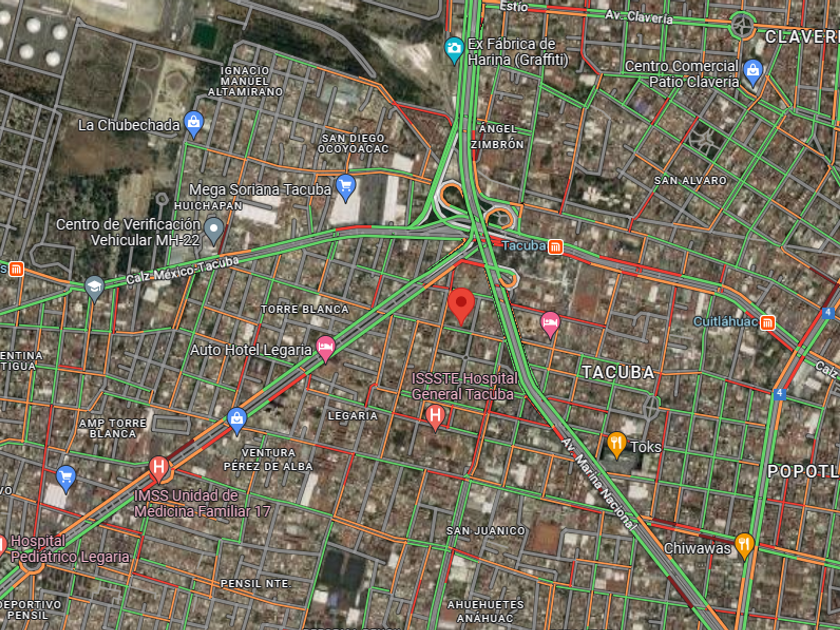Open Mega Soriana Tacuba shopping marker
The height and width of the screenshot is (630, 840).
pyautogui.click(x=346, y=188)
